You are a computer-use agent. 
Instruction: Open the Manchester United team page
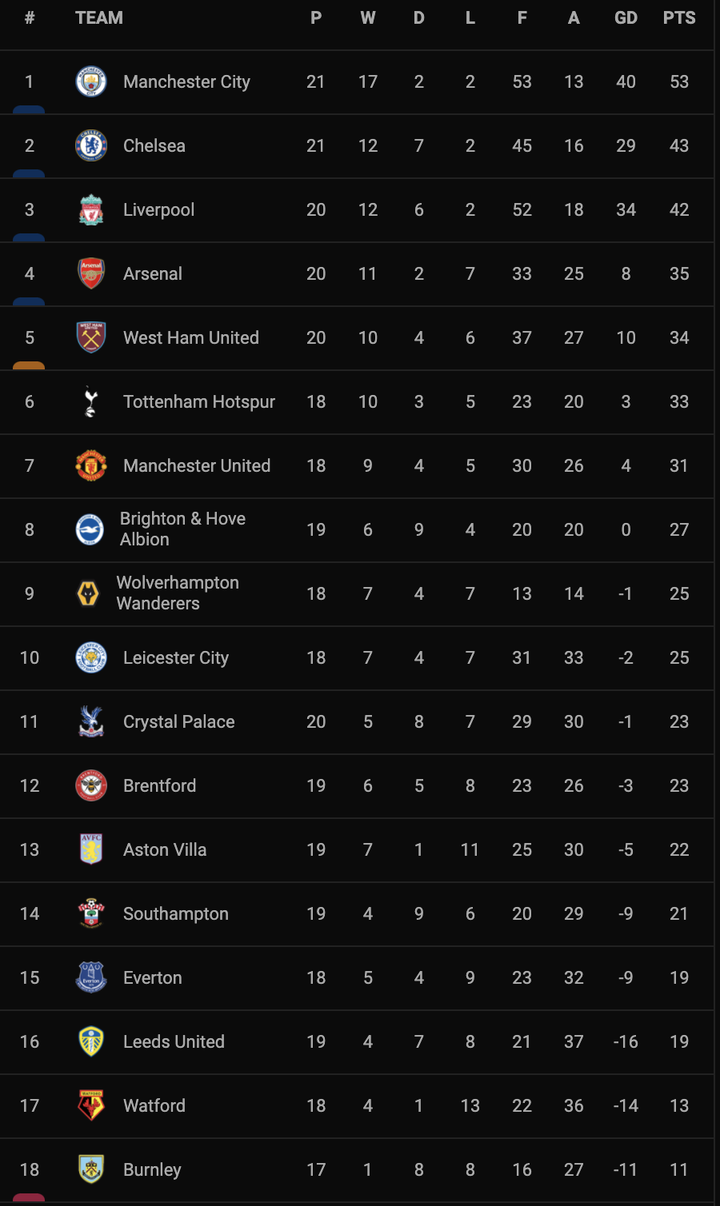197,466
